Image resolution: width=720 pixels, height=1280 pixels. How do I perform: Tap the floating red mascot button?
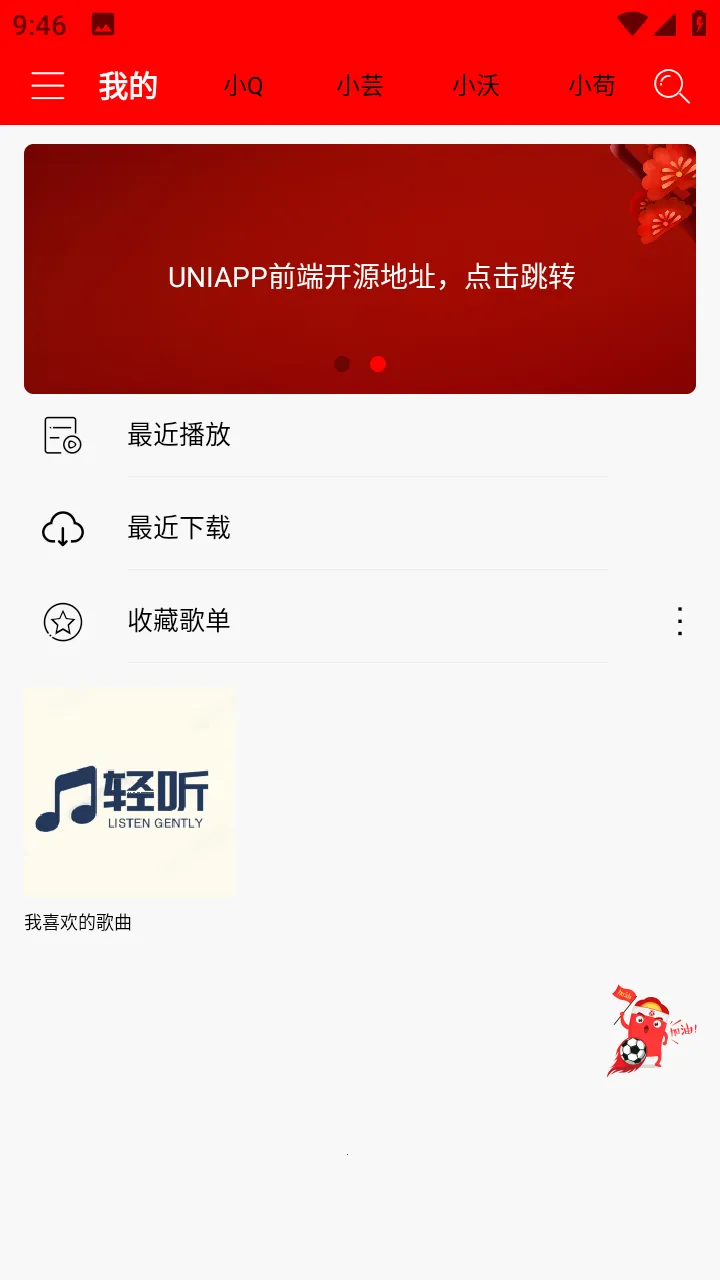pos(650,1030)
